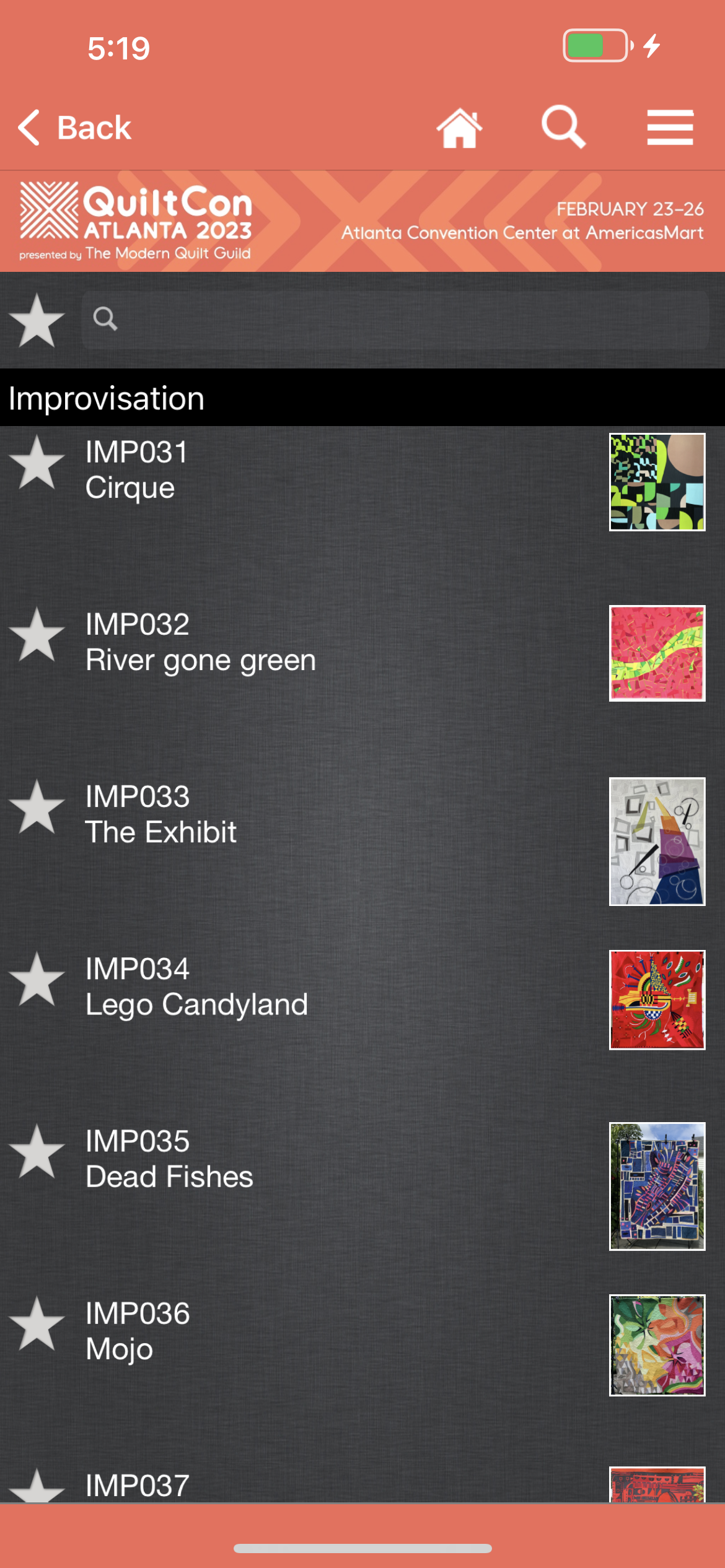Image resolution: width=725 pixels, height=1568 pixels.
Task: Favorite IMP033 The Exhibit
Action: pyautogui.click(x=37, y=807)
